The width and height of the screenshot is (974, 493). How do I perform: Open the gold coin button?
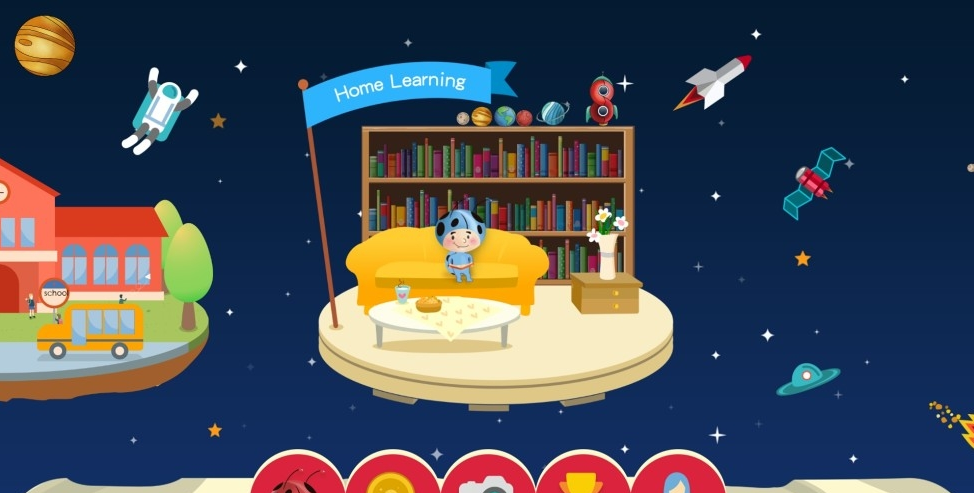pyautogui.click(x=392, y=480)
